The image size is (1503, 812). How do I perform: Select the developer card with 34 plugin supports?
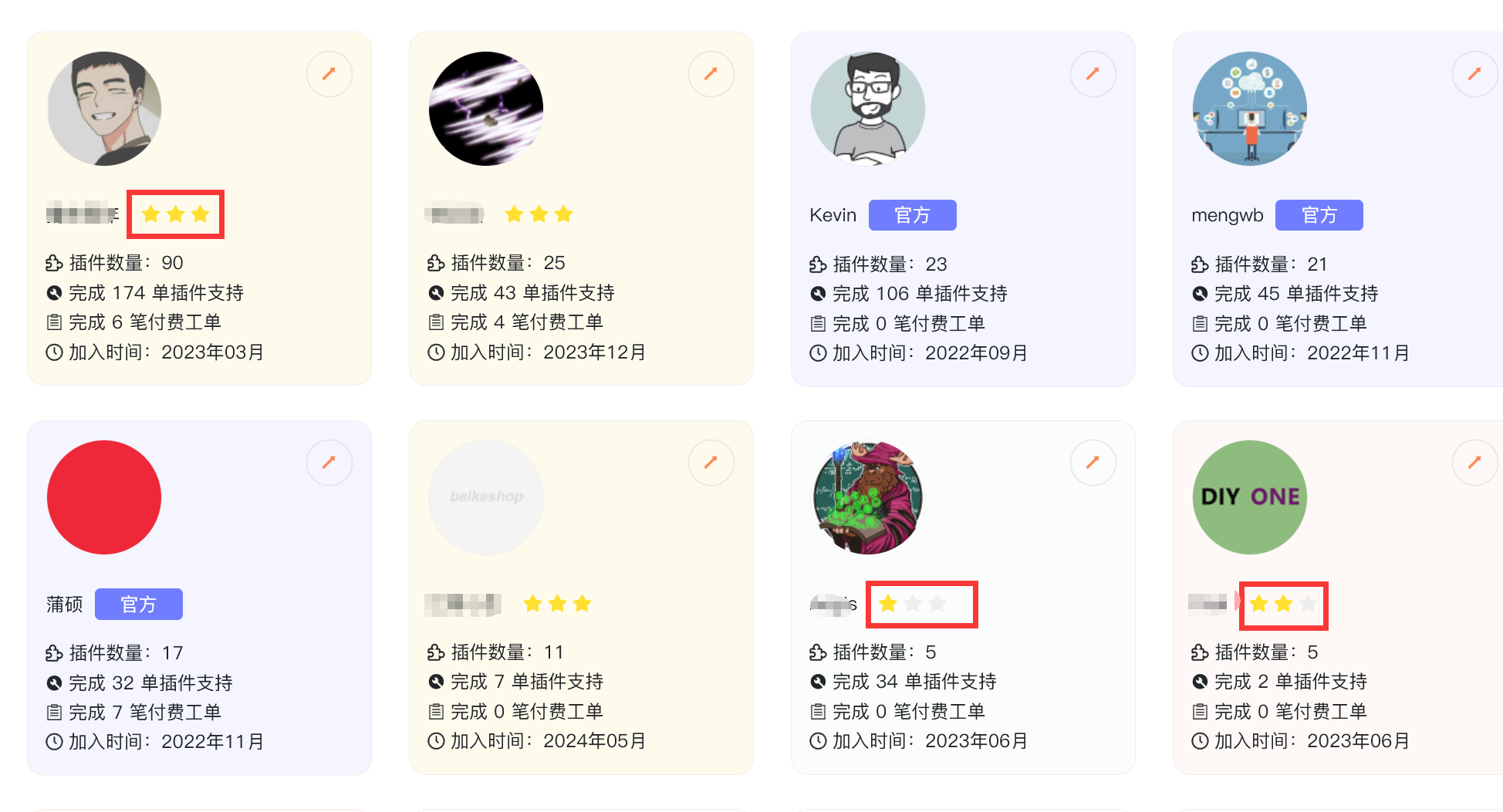962,598
